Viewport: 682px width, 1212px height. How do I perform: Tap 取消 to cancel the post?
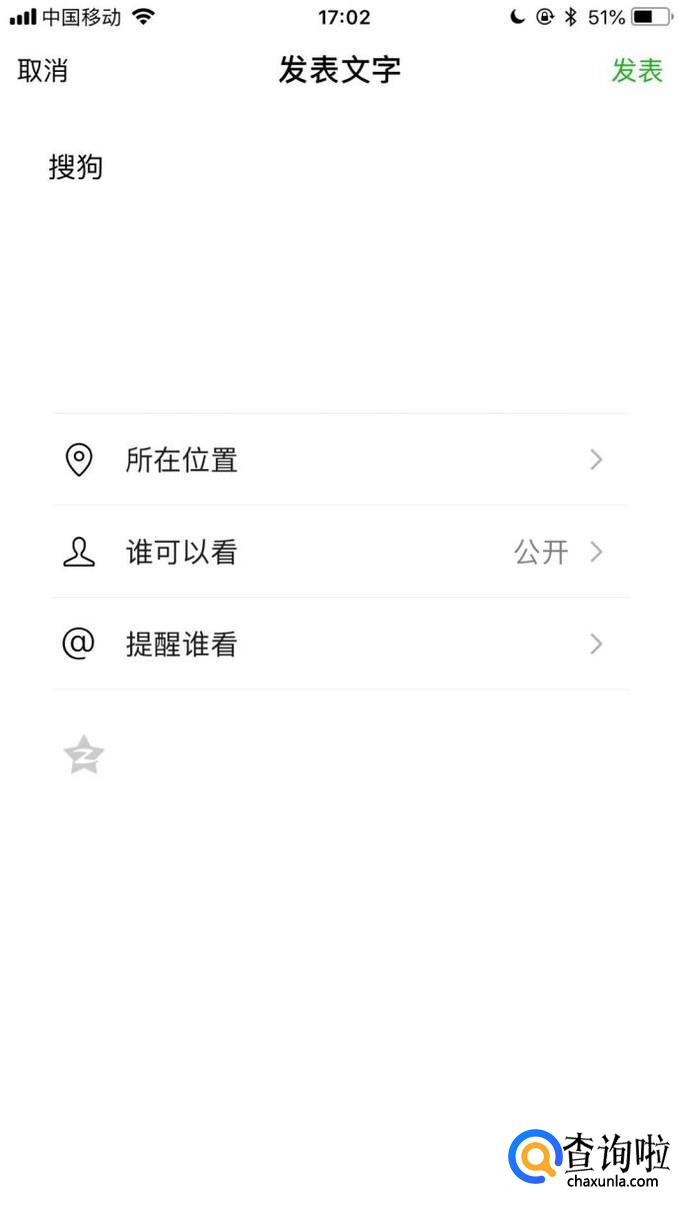point(43,71)
